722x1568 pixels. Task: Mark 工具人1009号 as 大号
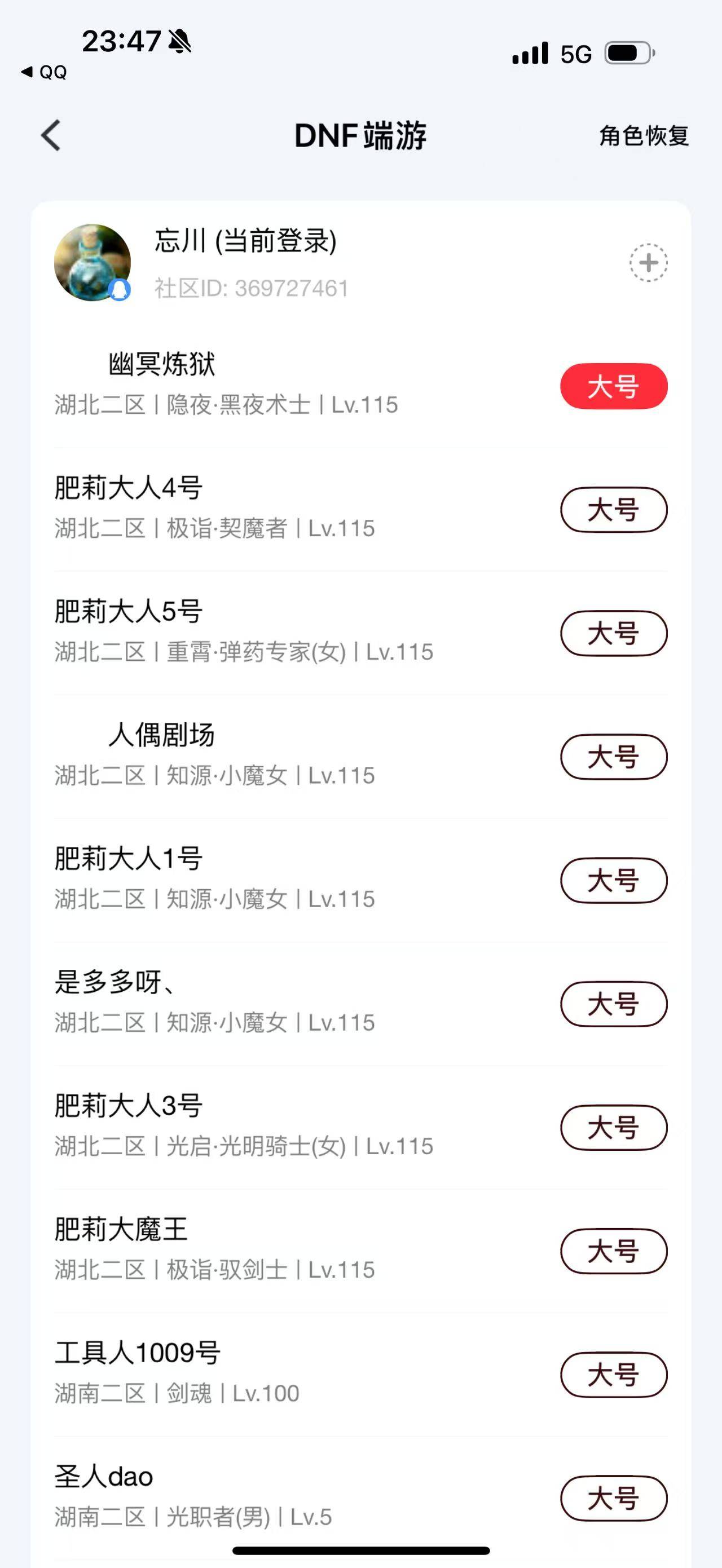tap(614, 1376)
